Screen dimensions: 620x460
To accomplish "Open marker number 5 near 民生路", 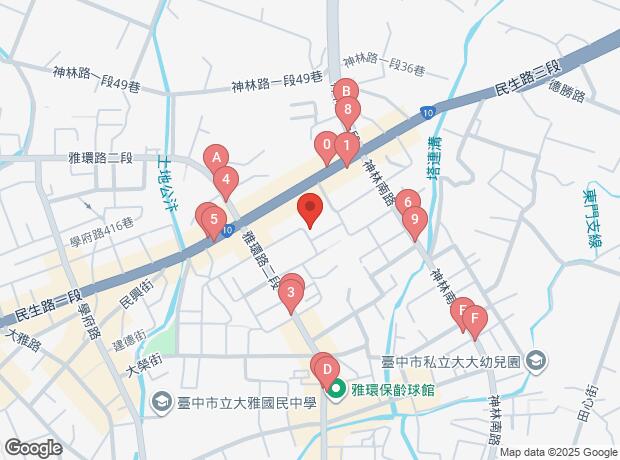I will point(214,219).
